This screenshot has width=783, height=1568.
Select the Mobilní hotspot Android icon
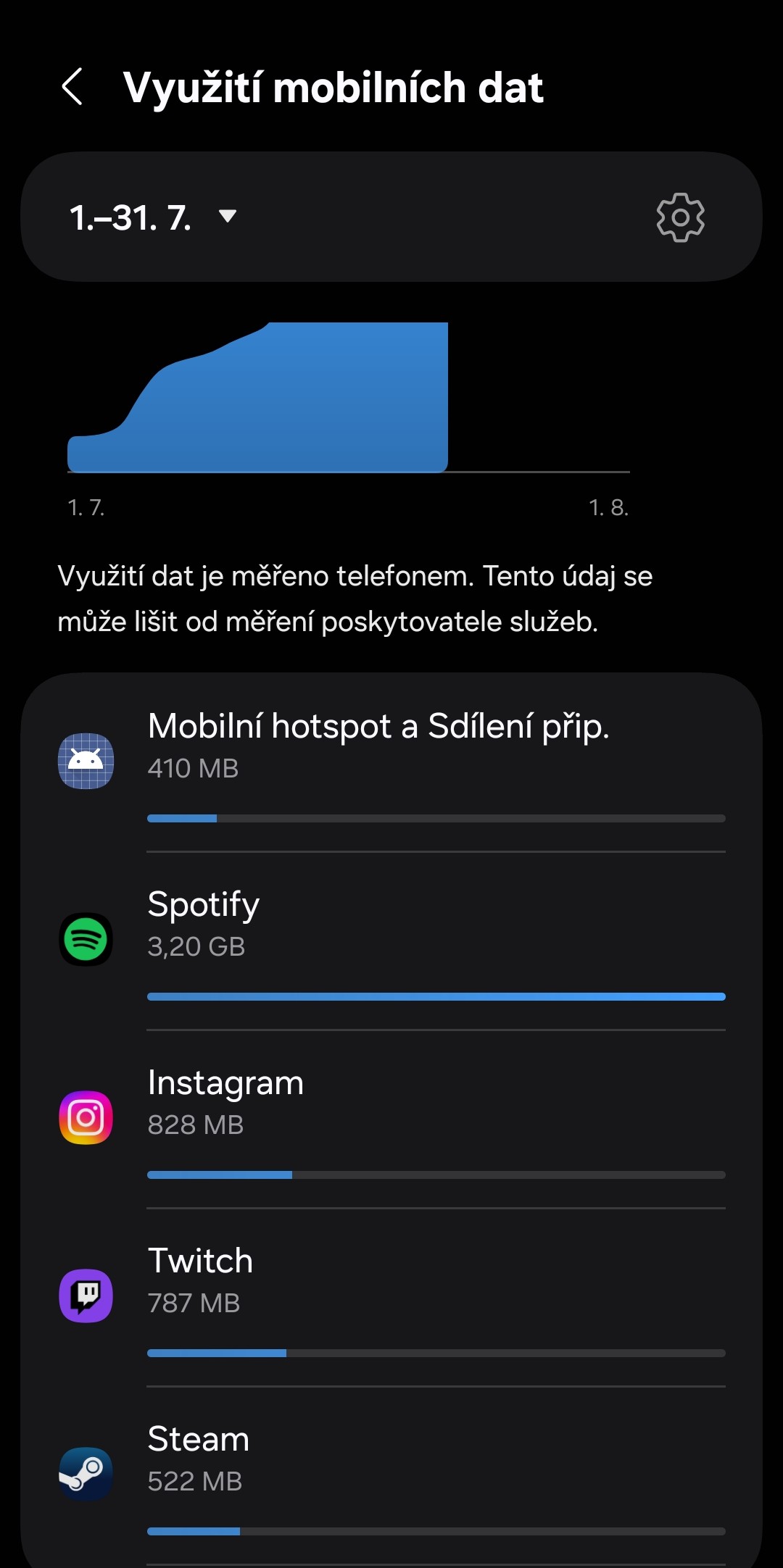coord(85,761)
